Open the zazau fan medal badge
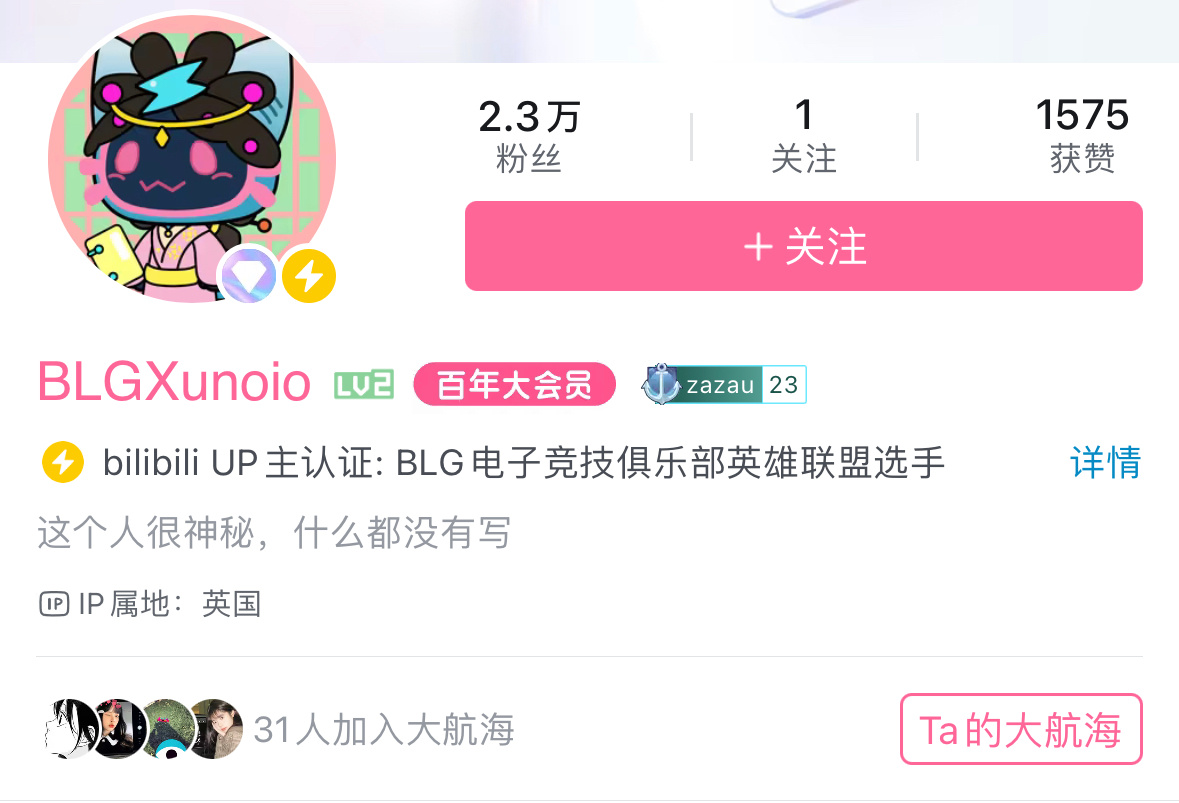 click(x=724, y=385)
